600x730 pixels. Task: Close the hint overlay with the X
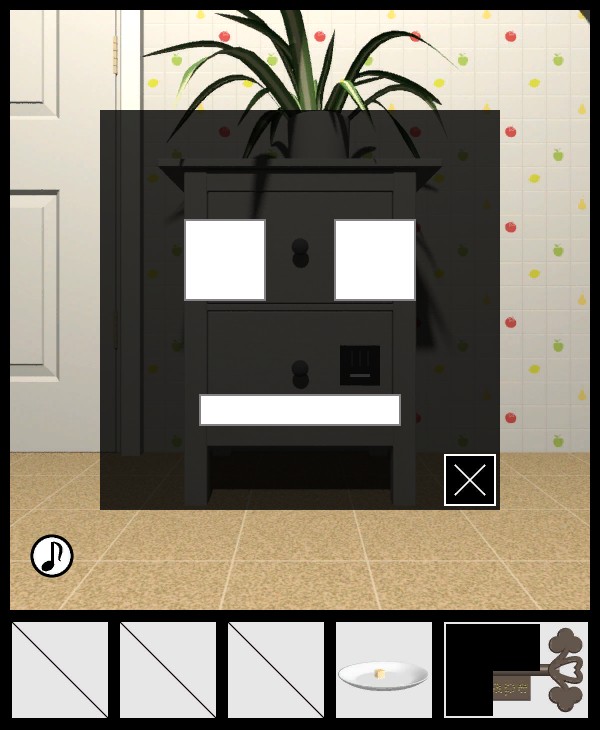tap(470, 480)
